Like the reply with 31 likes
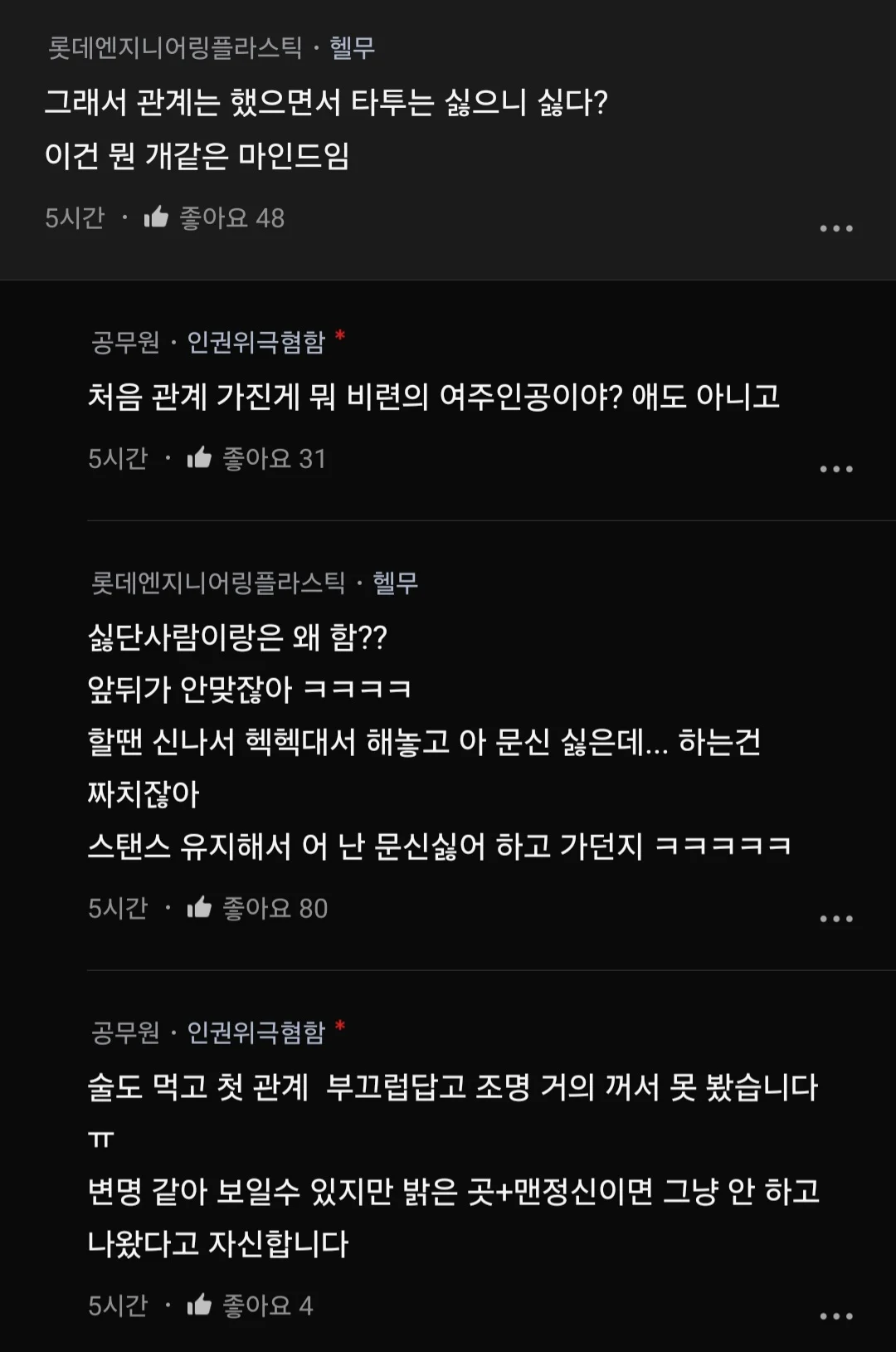The width and height of the screenshot is (896, 1352). click(x=199, y=458)
